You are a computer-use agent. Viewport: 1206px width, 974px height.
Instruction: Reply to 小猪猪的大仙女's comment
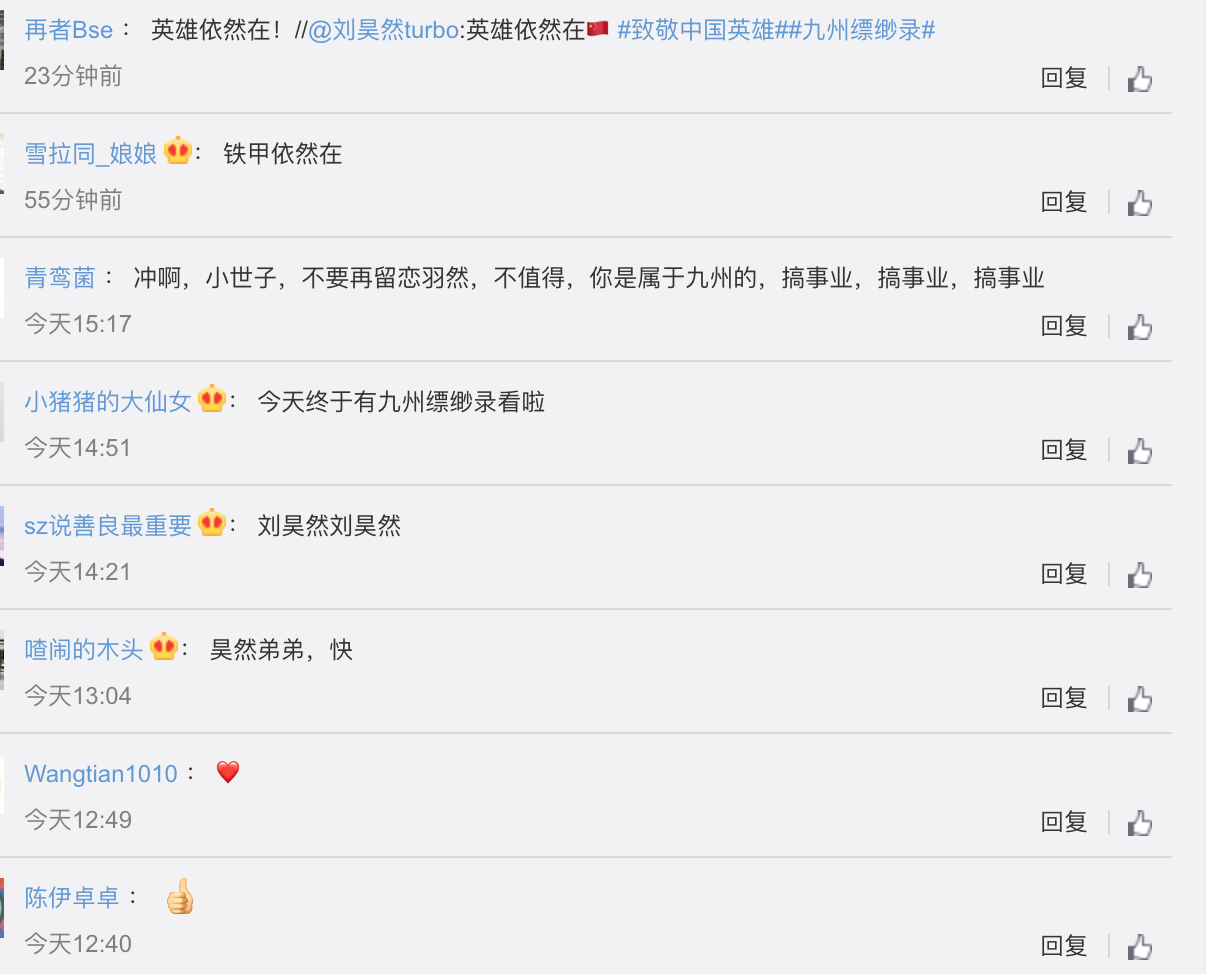(1064, 450)
